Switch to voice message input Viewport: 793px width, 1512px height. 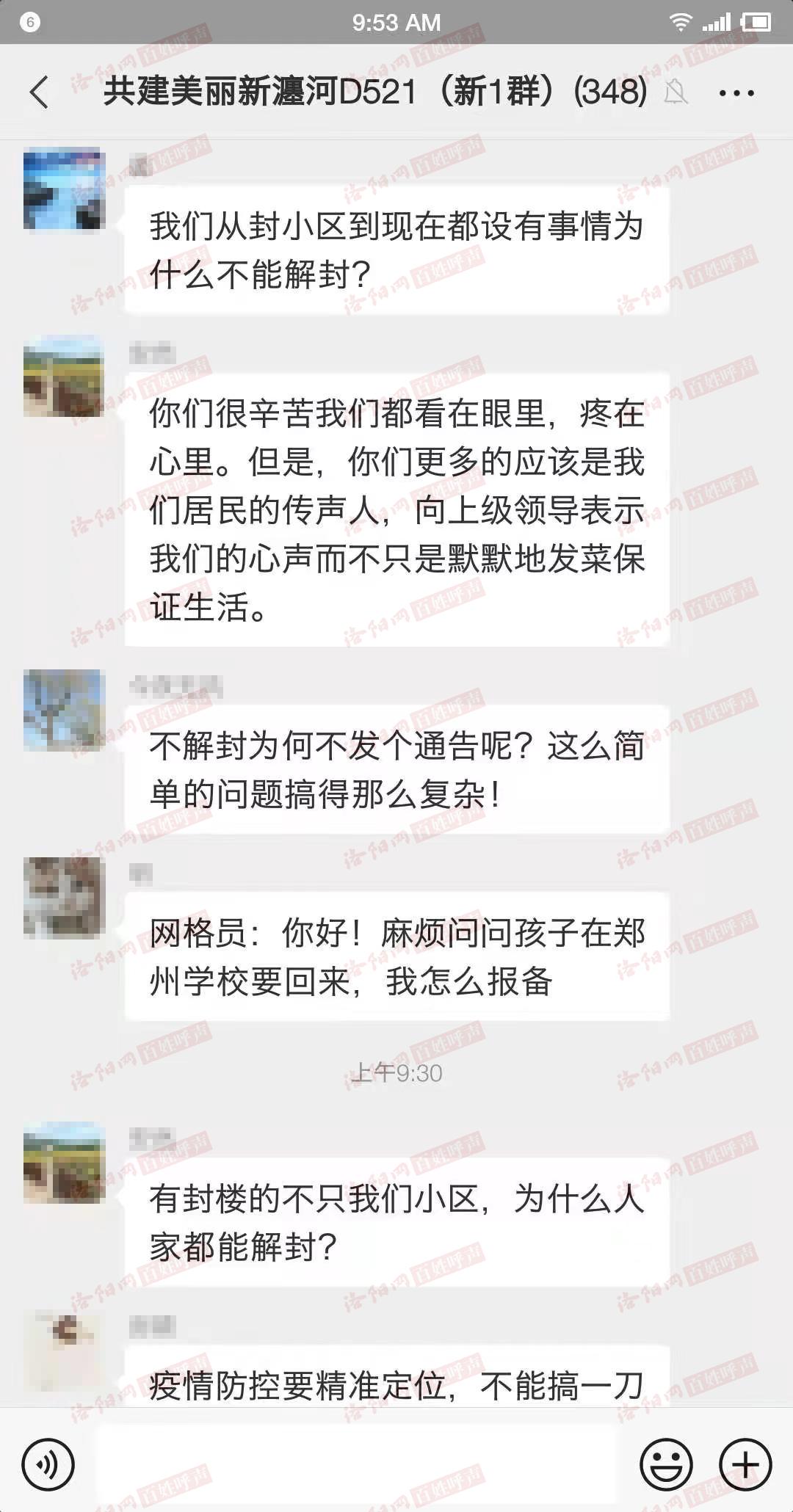(x=48, y=1464)
